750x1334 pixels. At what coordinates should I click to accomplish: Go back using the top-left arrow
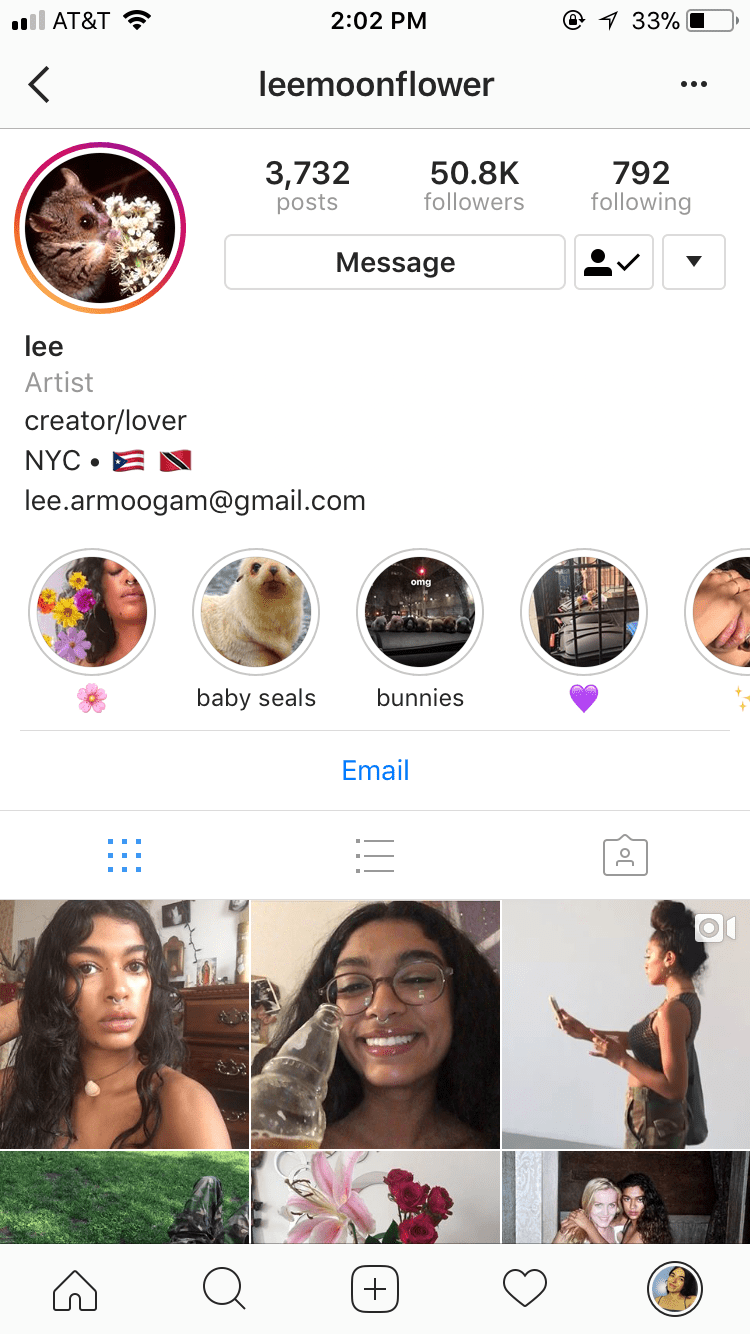point(39,85)
